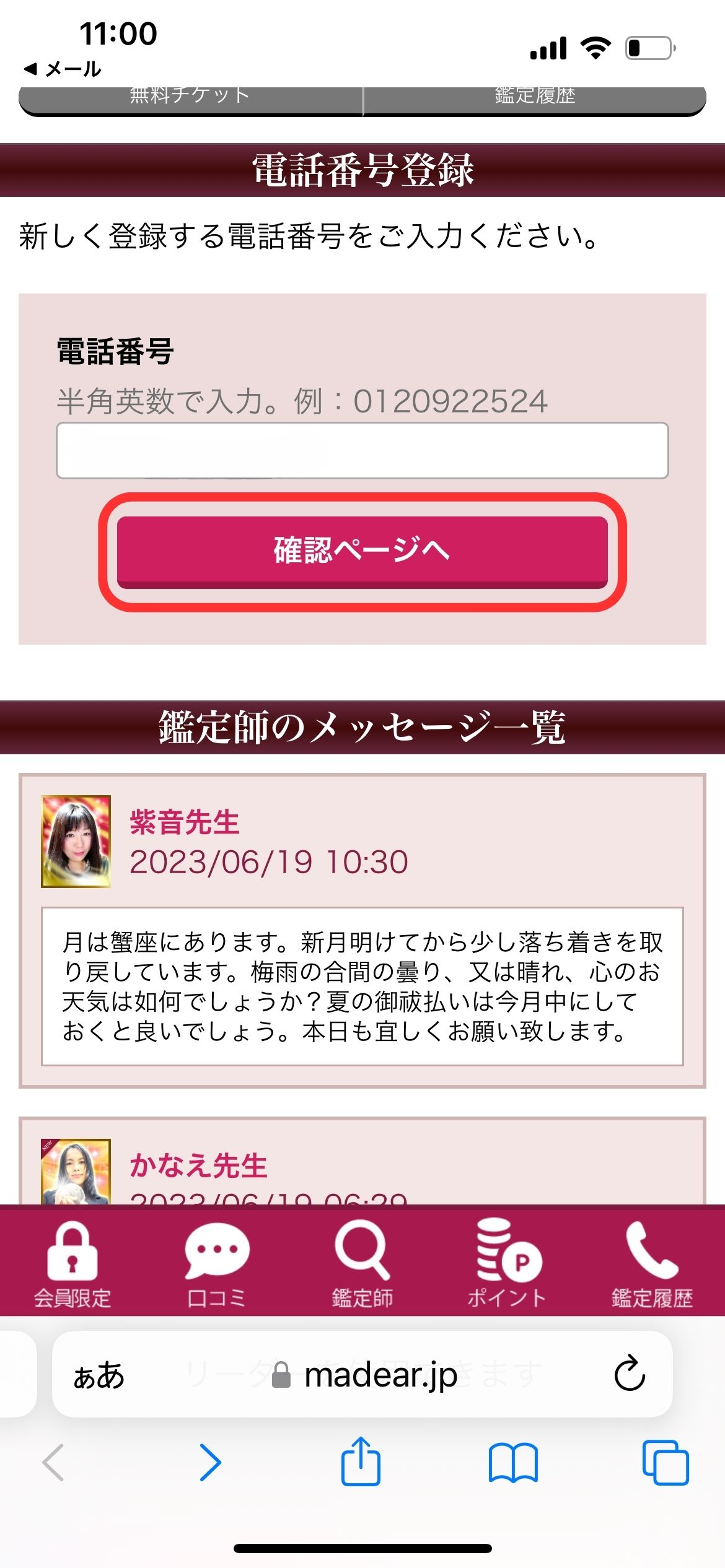Go to confirmation page via 確認ページへ
The height and width of the screenshot is (1568, 725).
pos(362,551)
